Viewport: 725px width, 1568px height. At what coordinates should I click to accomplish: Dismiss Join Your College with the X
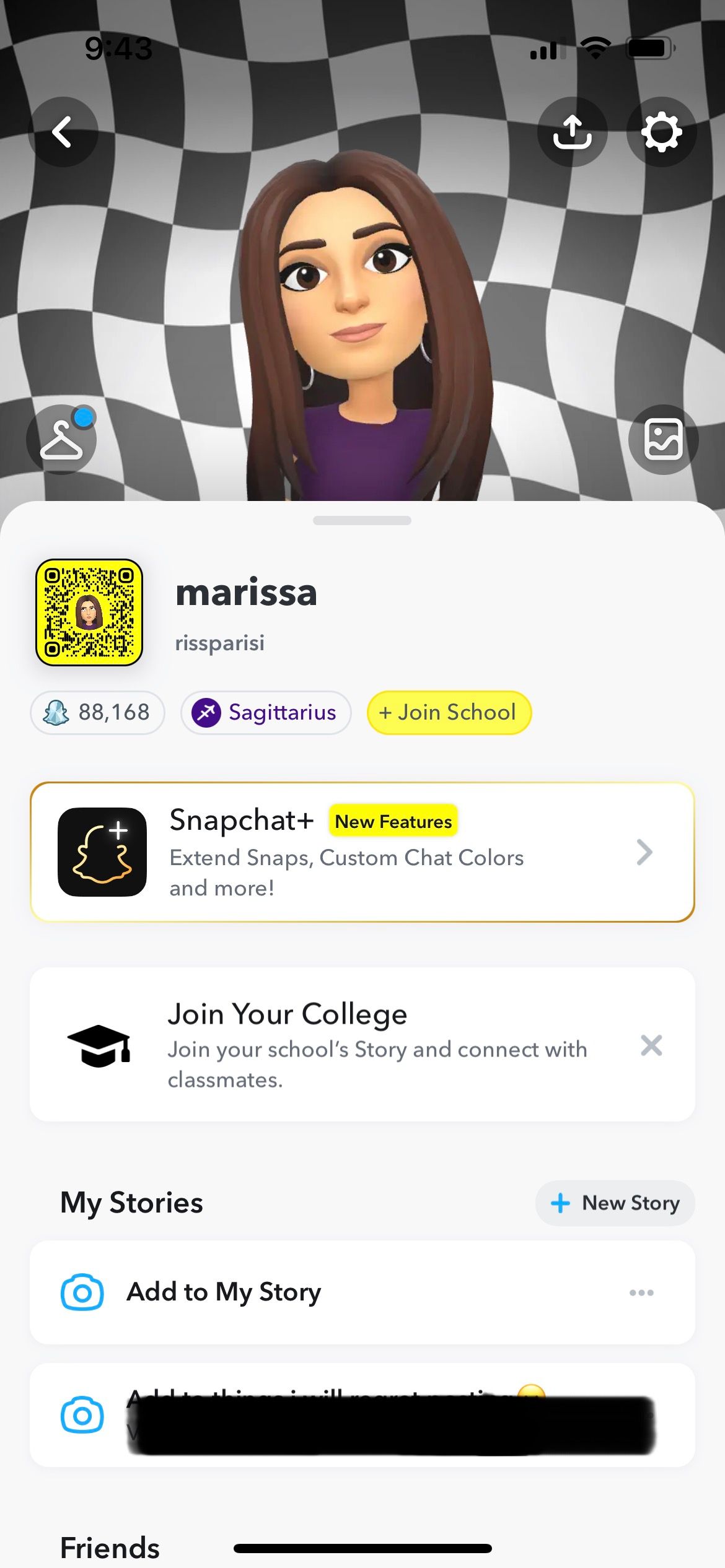[x=651, y=1046]
